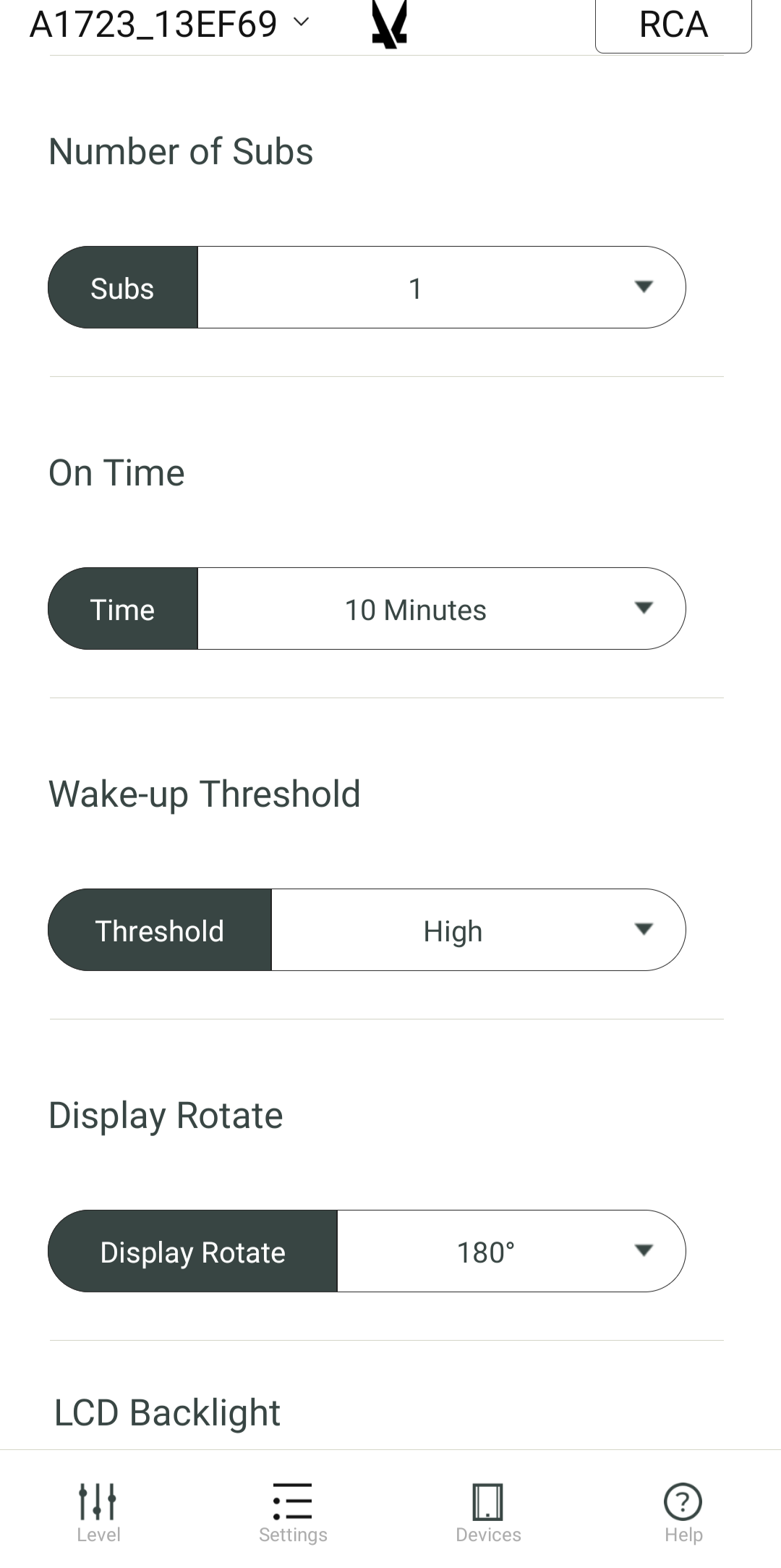This screenshot has width=781, height=1568.
Task: Switch to the Level tab
Action: coord(98,1512)
